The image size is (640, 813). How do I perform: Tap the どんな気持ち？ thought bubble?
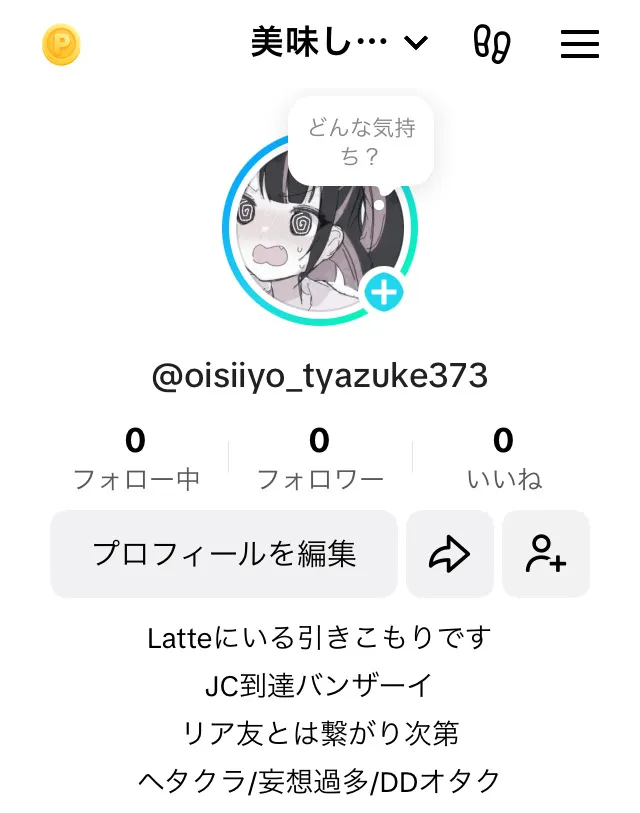(361, 142)
